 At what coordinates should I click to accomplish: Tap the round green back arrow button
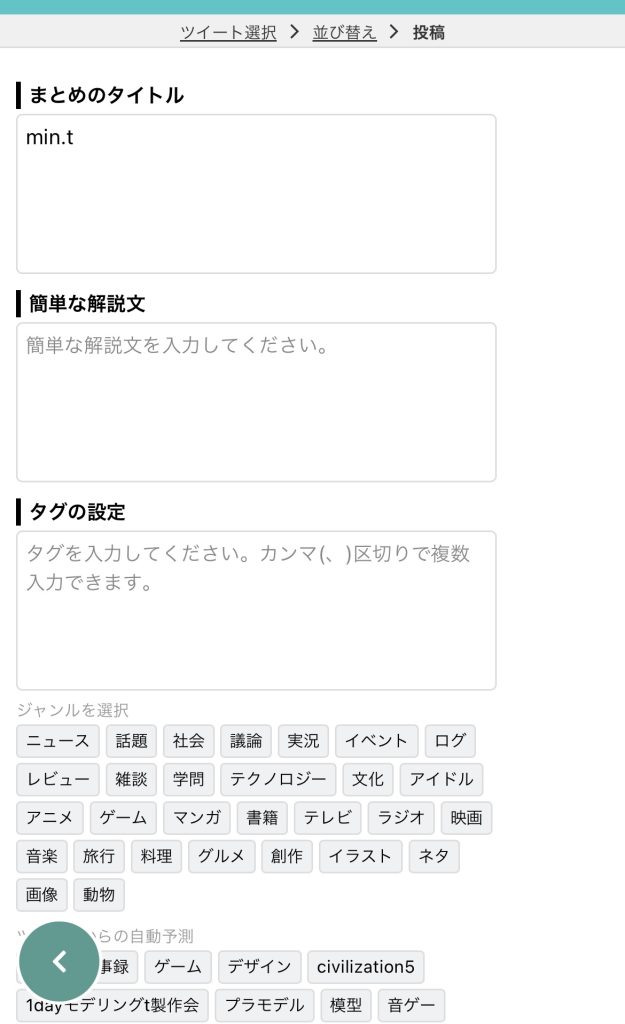tap(59, 961)
